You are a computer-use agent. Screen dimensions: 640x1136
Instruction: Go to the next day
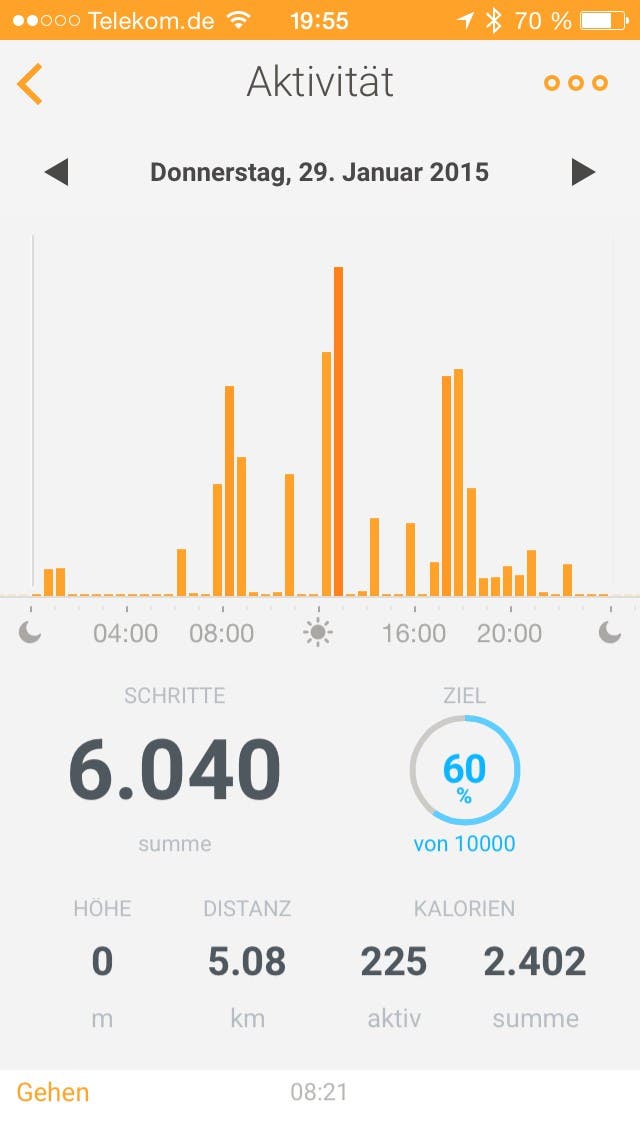point(583,172)
